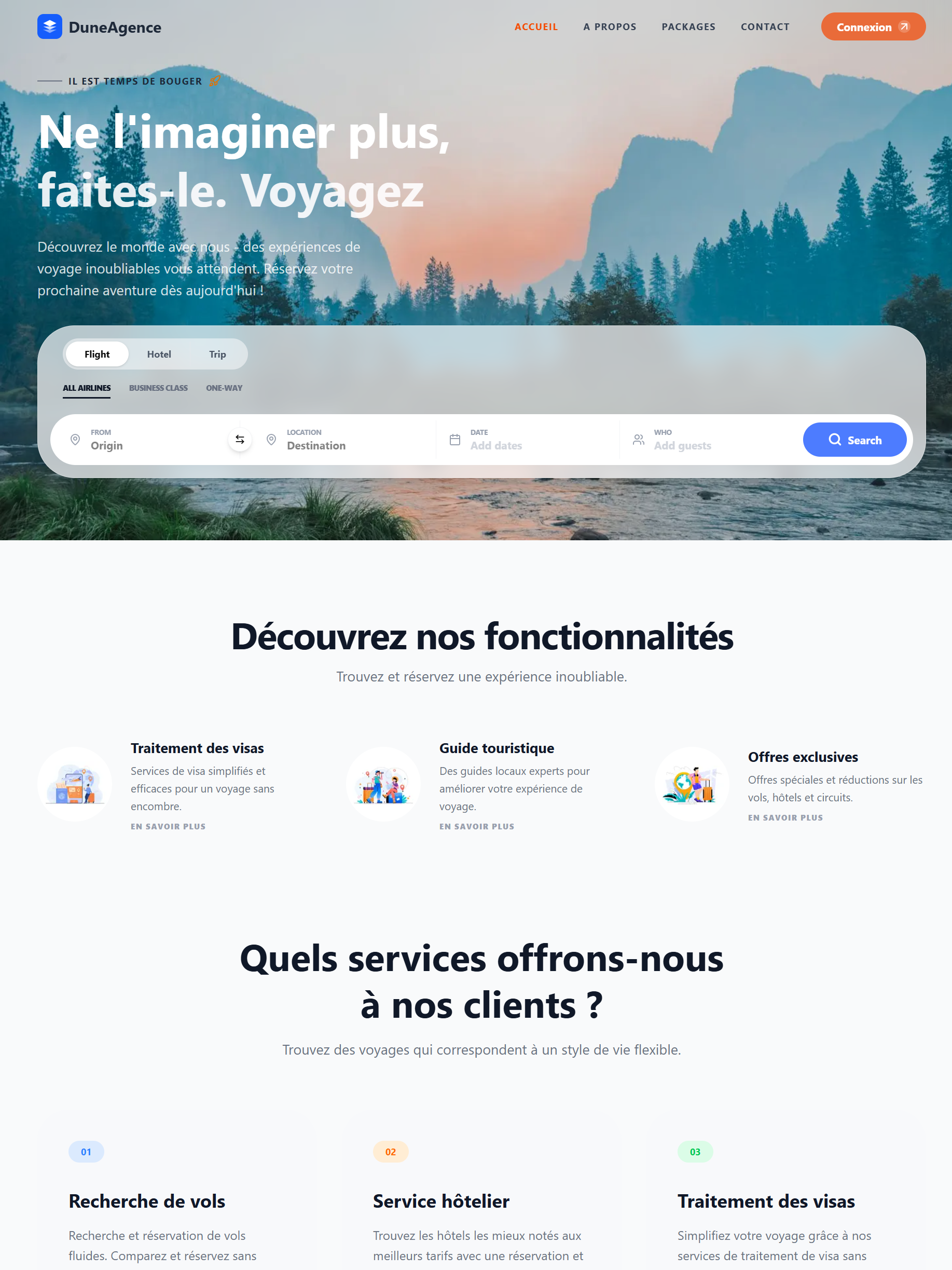Tap the Location Destination field
The width and height of the screenshot is (952, 1270).
click(x=344, y=440)
